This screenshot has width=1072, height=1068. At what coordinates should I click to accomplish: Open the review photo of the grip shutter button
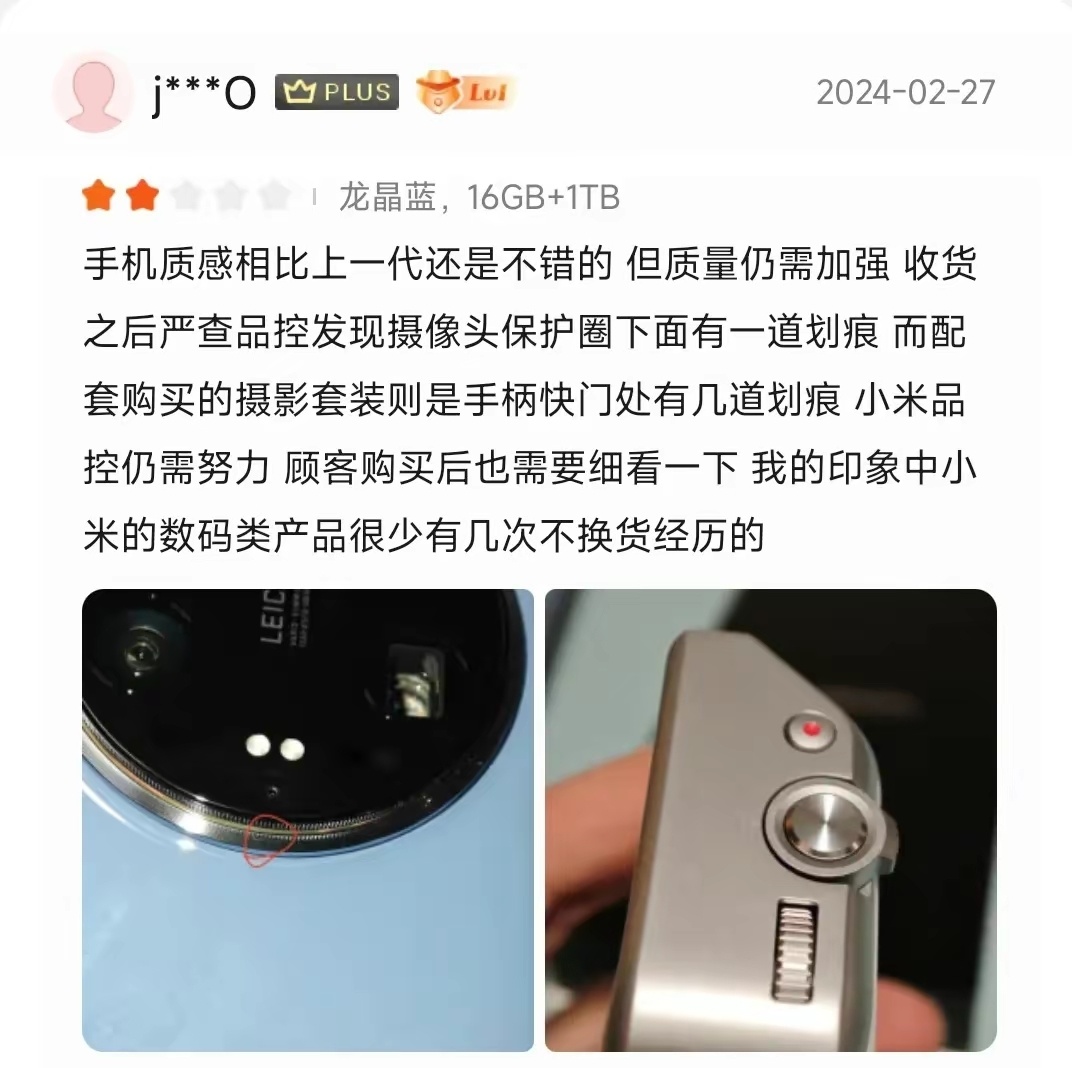770,820
